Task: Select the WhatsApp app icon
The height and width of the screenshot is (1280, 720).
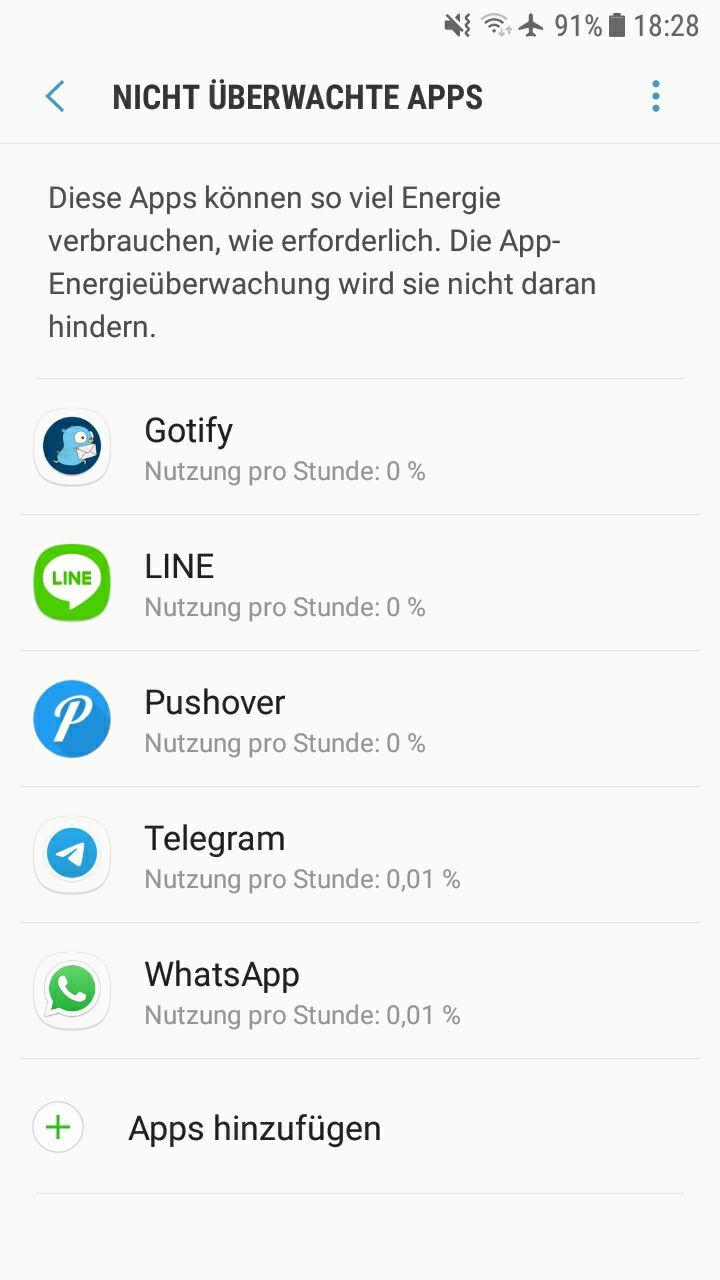Action: [72, 990]
